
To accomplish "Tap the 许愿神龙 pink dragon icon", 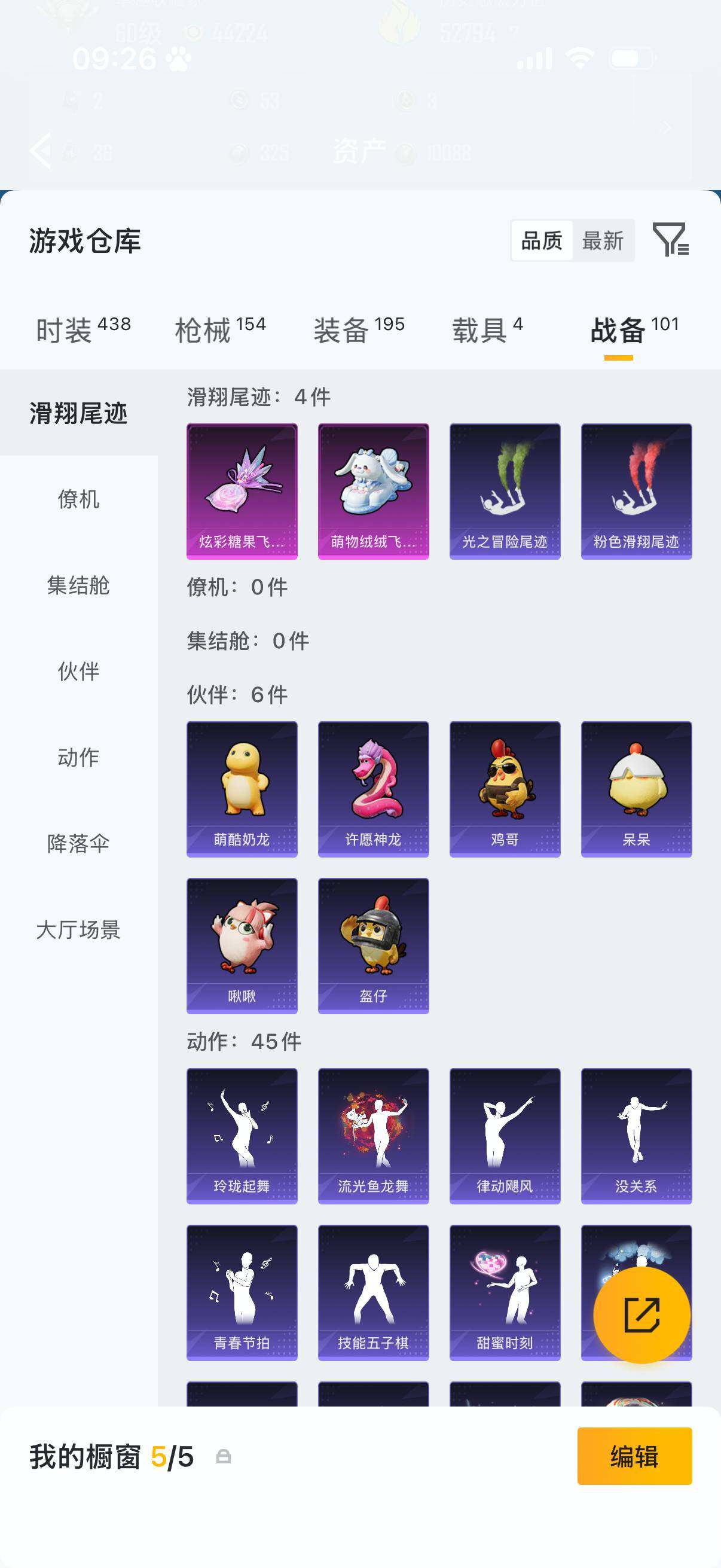I will 373,787.
